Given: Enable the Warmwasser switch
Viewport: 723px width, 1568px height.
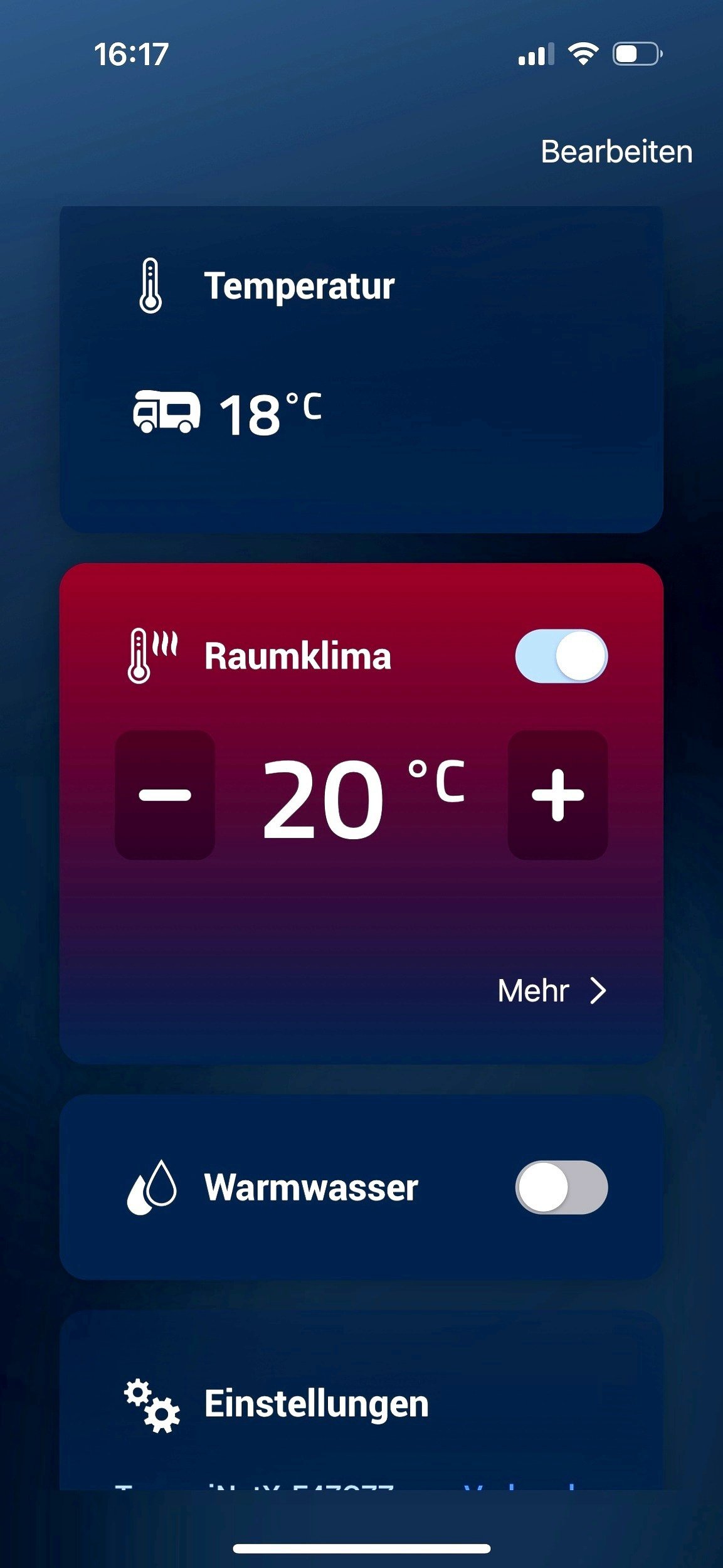Looking at the screenshot, I should 561,1187.
